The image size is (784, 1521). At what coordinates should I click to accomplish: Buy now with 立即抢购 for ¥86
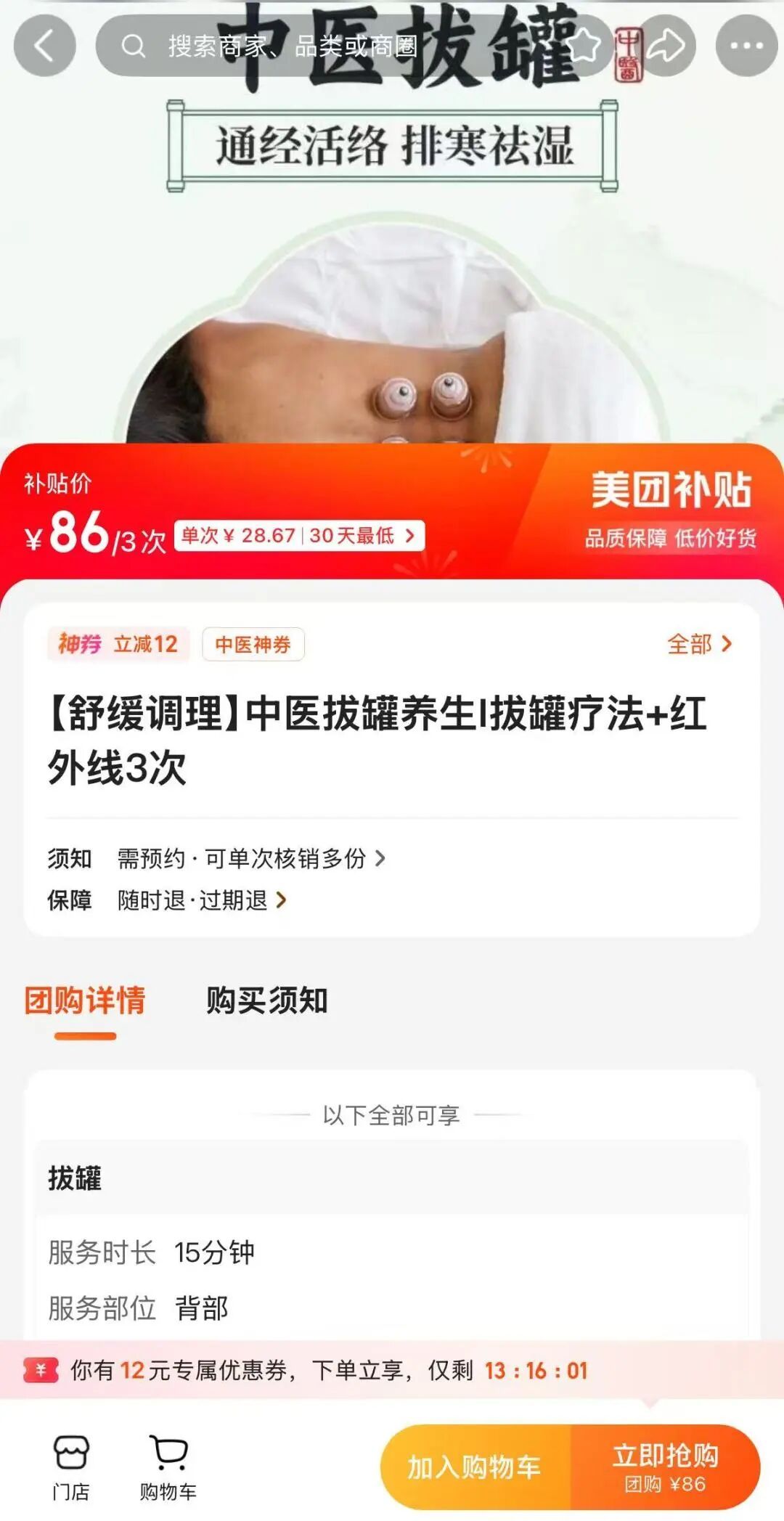(x=665, y=1467)
